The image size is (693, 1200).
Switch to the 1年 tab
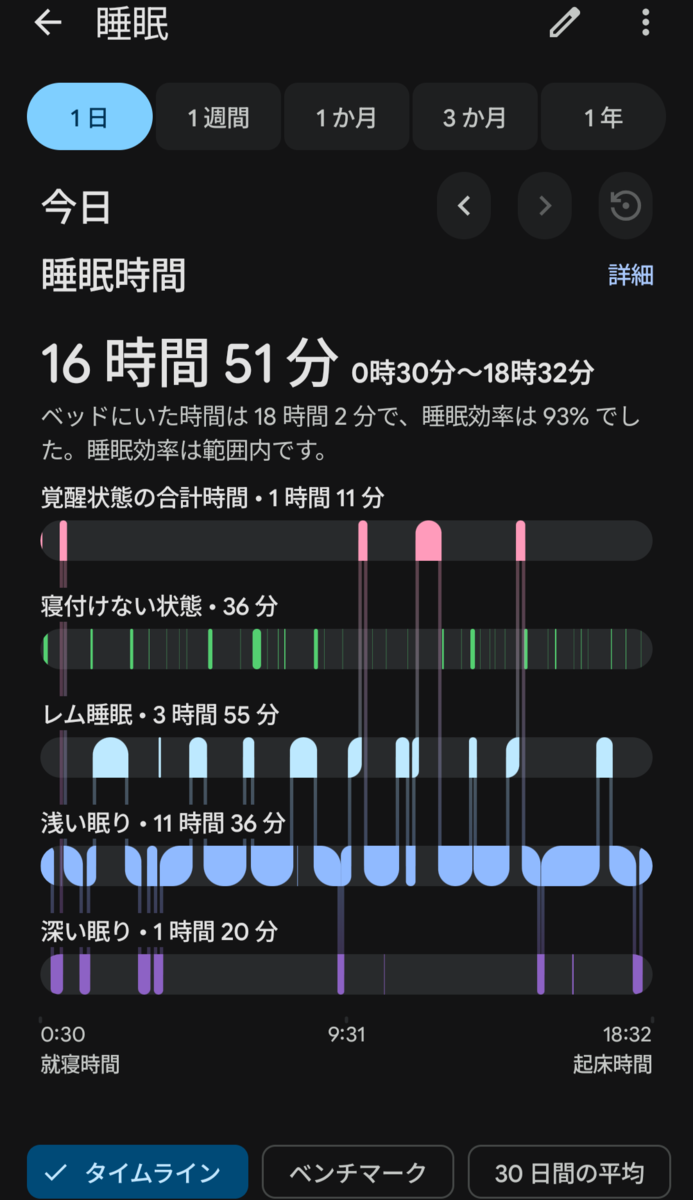click(x=603, y=117)
